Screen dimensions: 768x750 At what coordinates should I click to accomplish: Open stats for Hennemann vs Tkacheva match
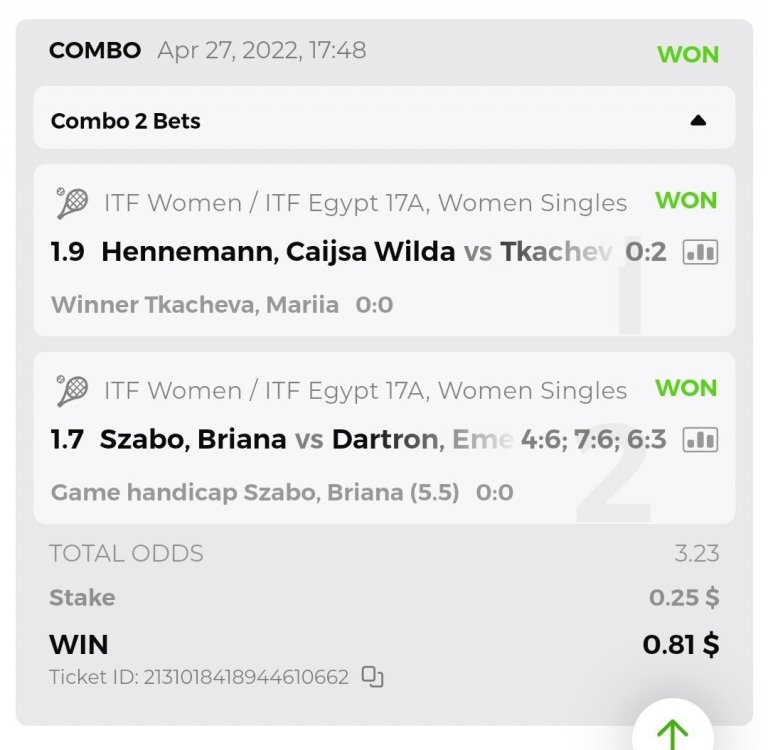pyautogui.click(x=700, y=252)
